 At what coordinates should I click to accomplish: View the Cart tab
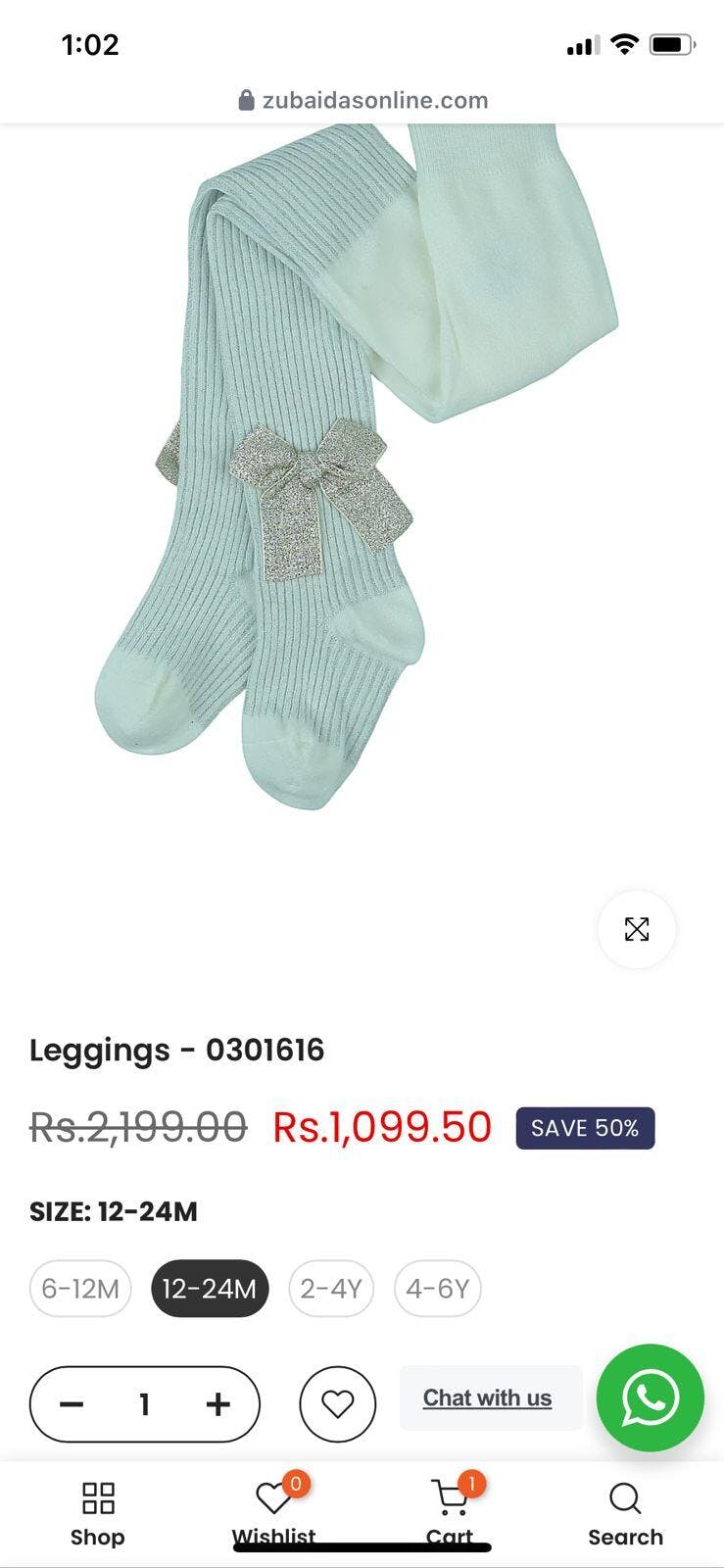(450, 1510)
